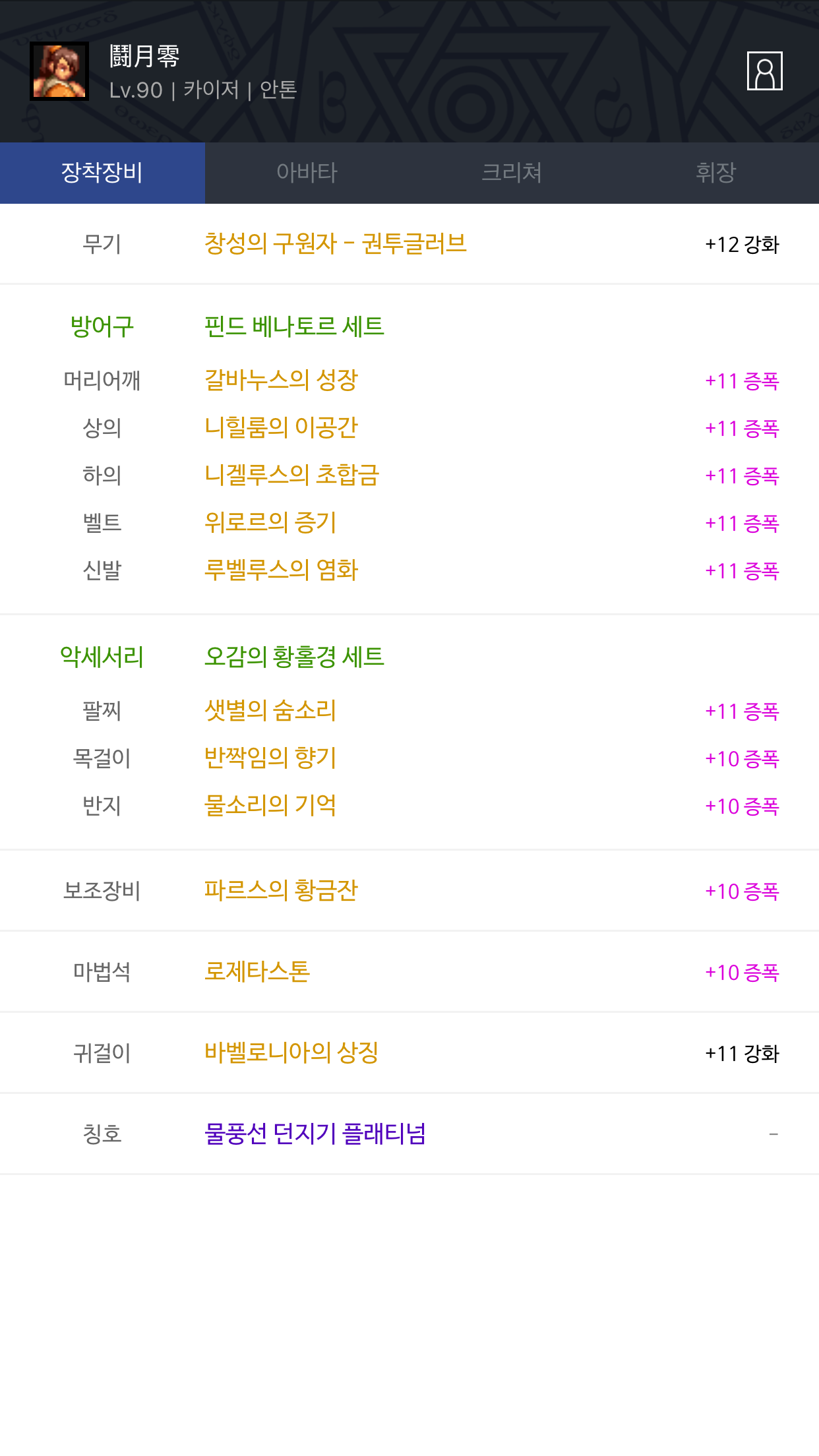Viewport: 819px width, 1456px height.
Task: Select the 장착장비 tab
Action: [x=102, y=173]
